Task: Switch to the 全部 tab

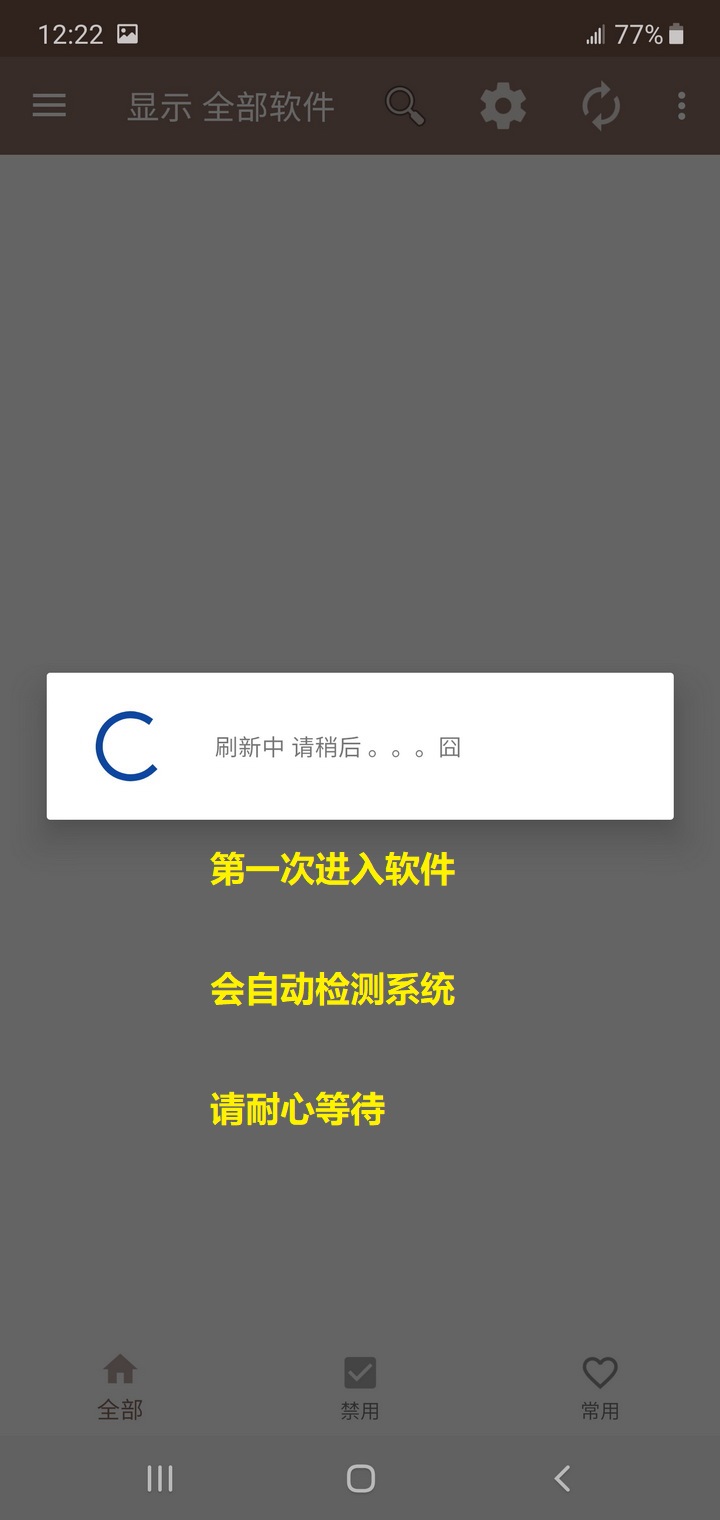Action: pyautogui.click(x=120, y=1387)
